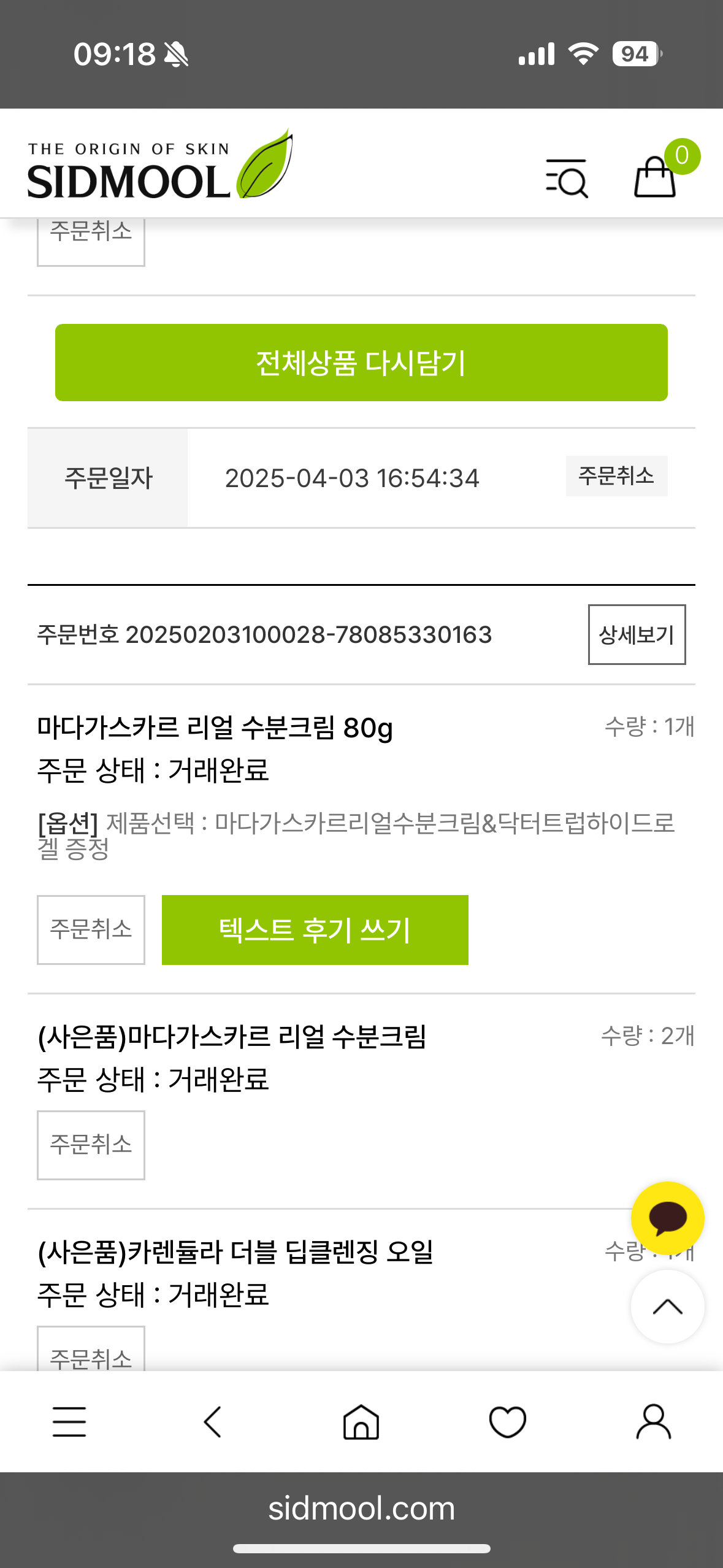Viewport: 723px width, 1568px height.
Task: Cancel order for (사은품)마다가스카르 리얼 수분크림
Action: click(x=91, y=1145)
